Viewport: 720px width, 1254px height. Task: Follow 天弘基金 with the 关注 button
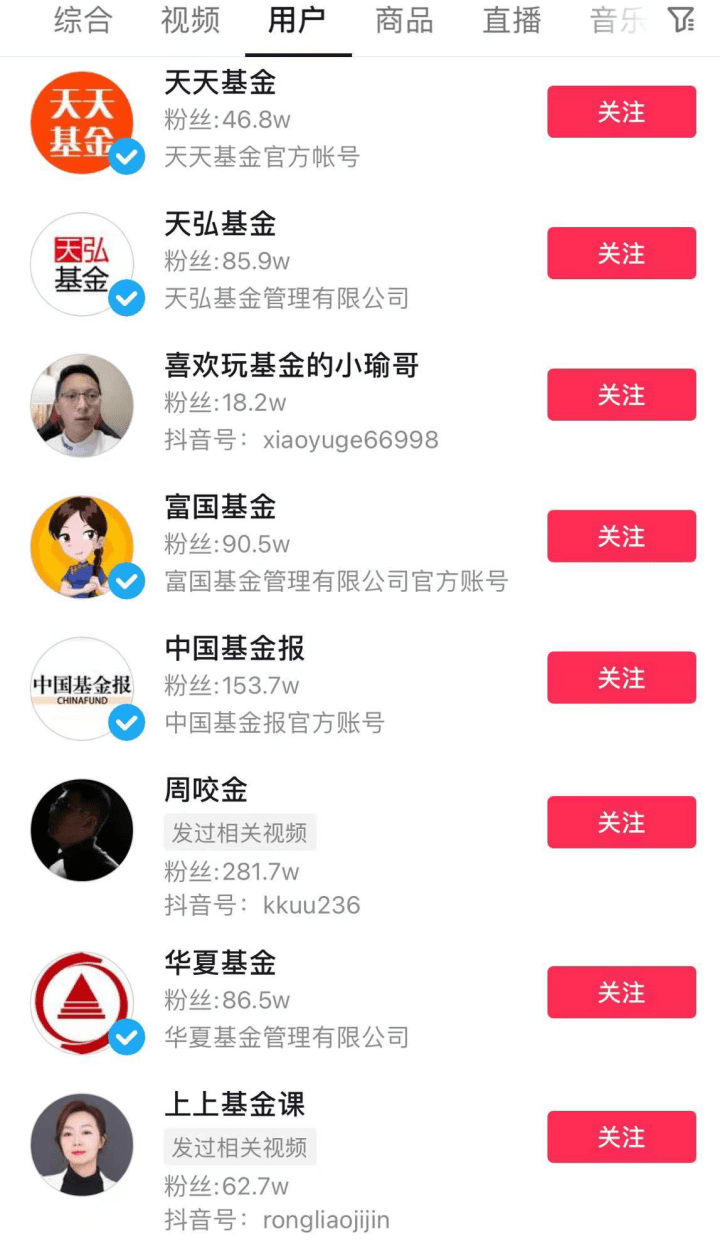621,253
